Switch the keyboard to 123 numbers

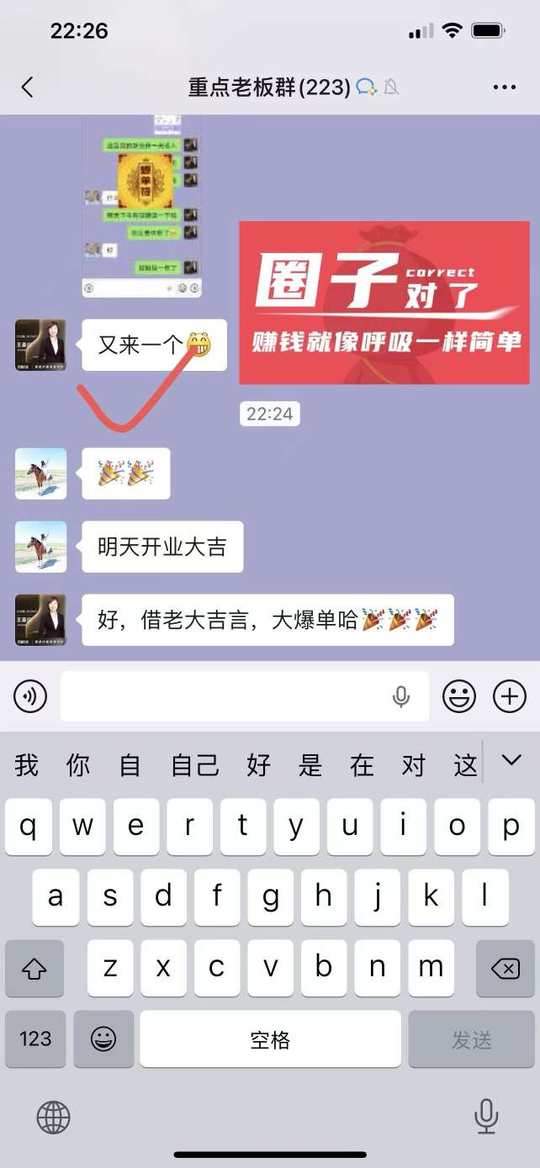35,1039
